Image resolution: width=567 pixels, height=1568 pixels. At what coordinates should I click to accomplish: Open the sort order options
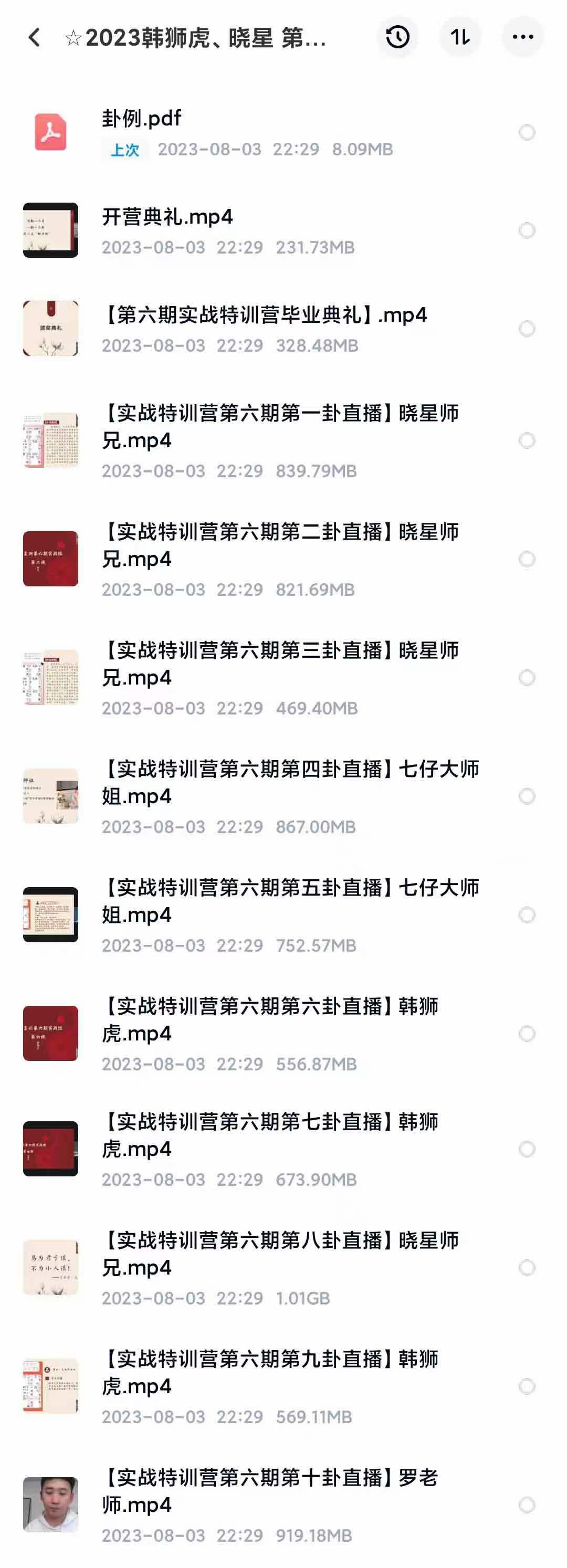pyautogui.click(x=460, y=38)
